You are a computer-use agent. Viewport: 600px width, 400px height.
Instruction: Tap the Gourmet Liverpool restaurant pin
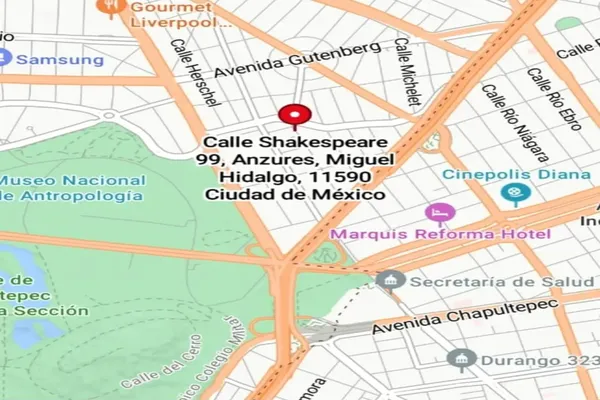coord(106,7)
